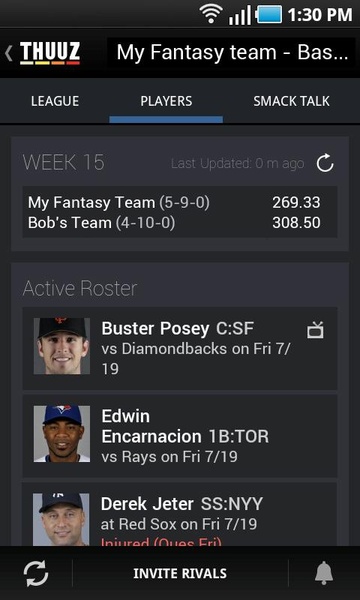Tap the sync icon in bottom bar
Screen dimensions: 360x600
point(36,573)
